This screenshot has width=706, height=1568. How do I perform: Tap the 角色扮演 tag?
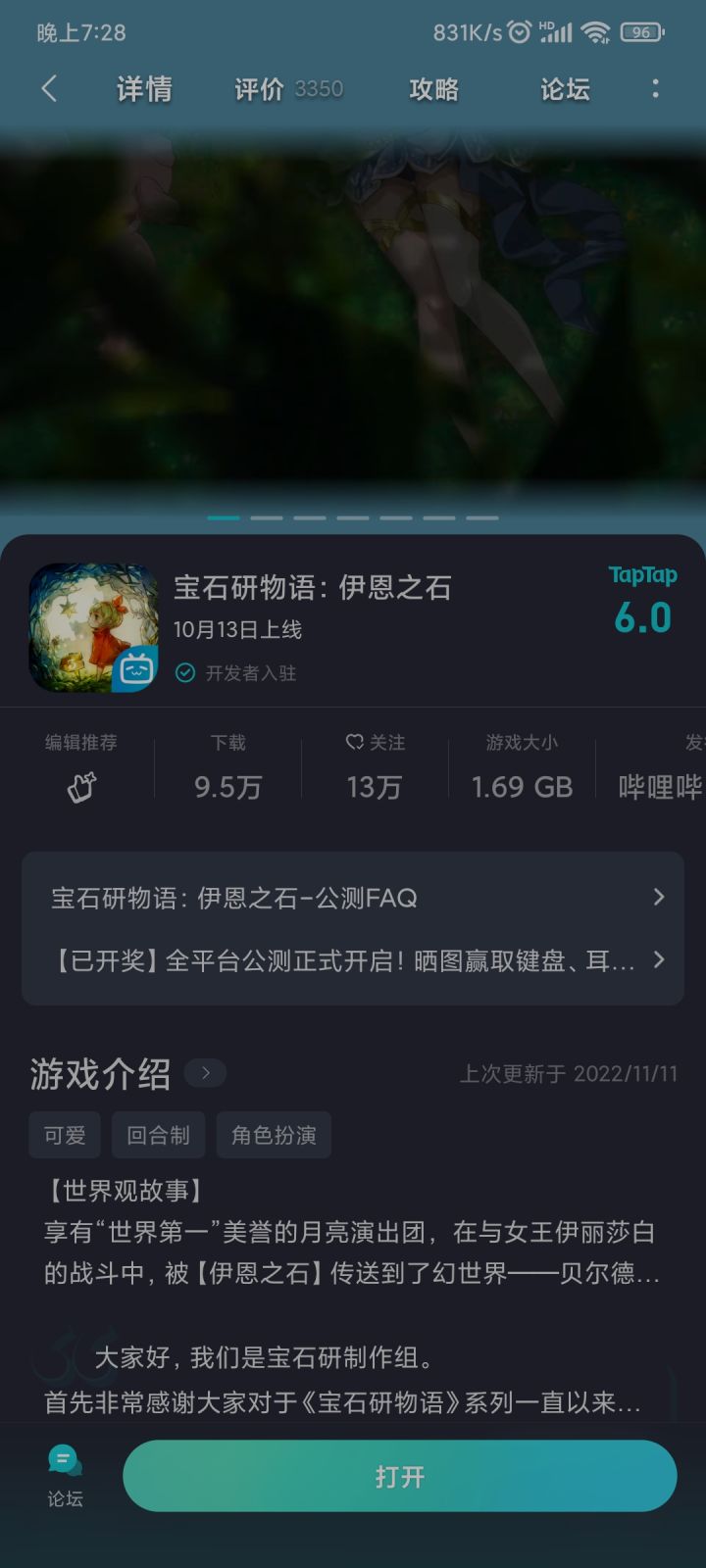(x=274, y=1135)
